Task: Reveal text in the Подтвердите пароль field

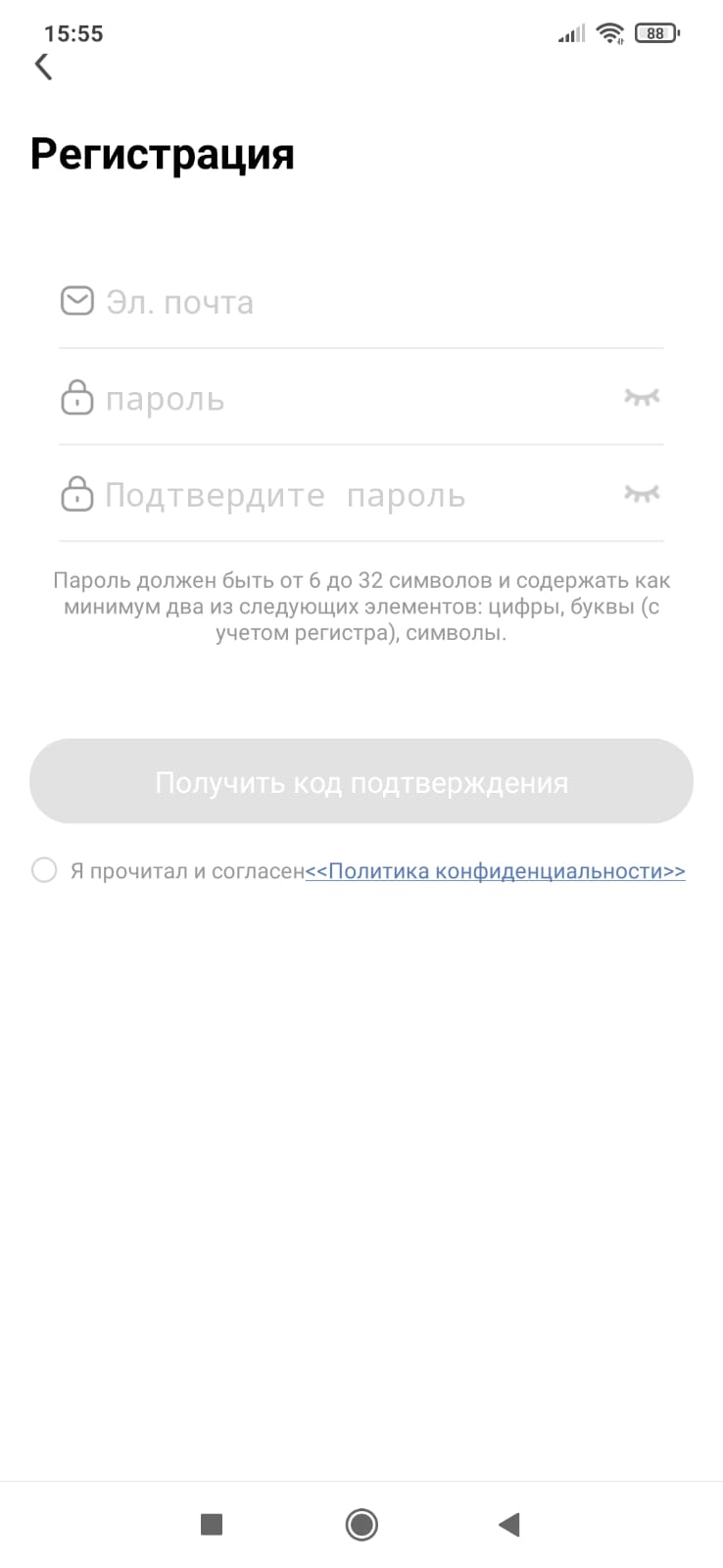Action: (642, 493)
